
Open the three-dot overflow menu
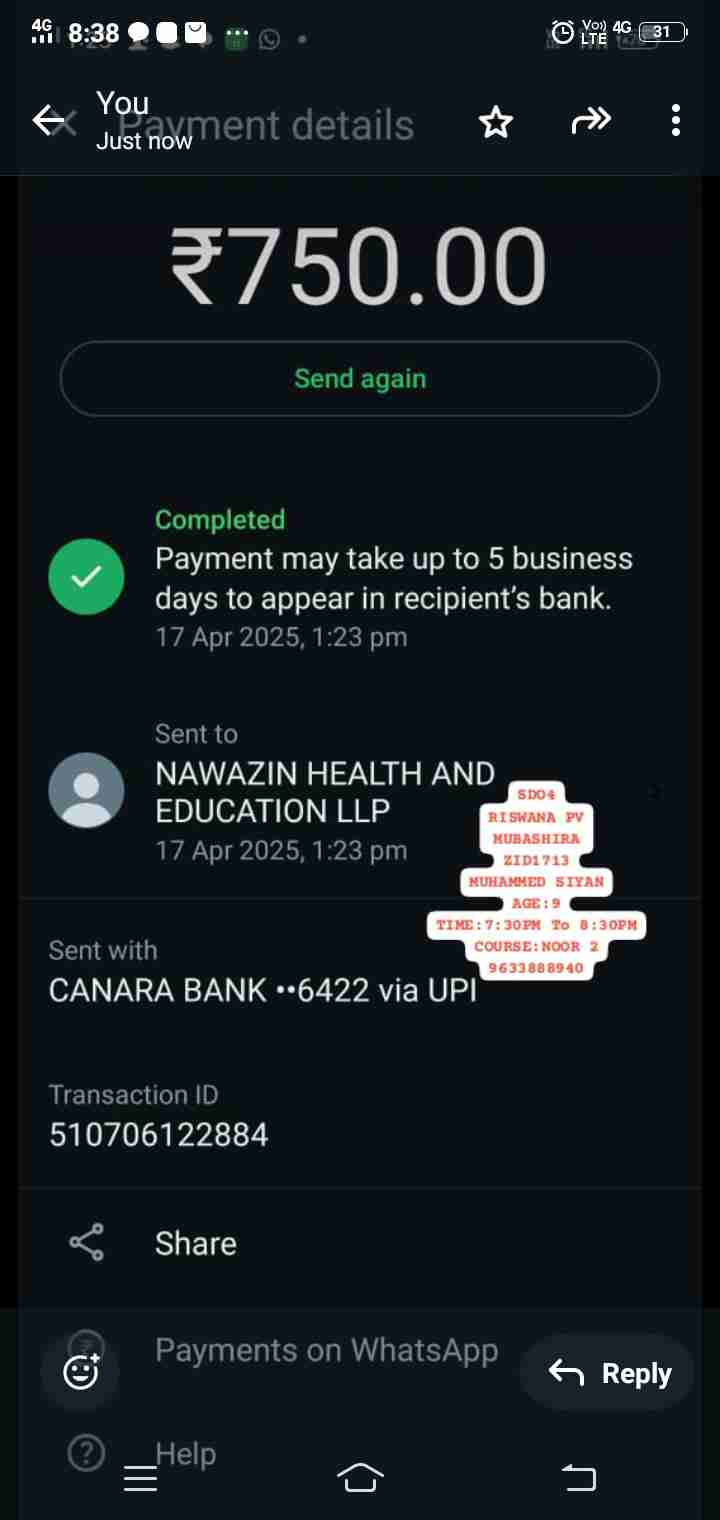(676, 121)
